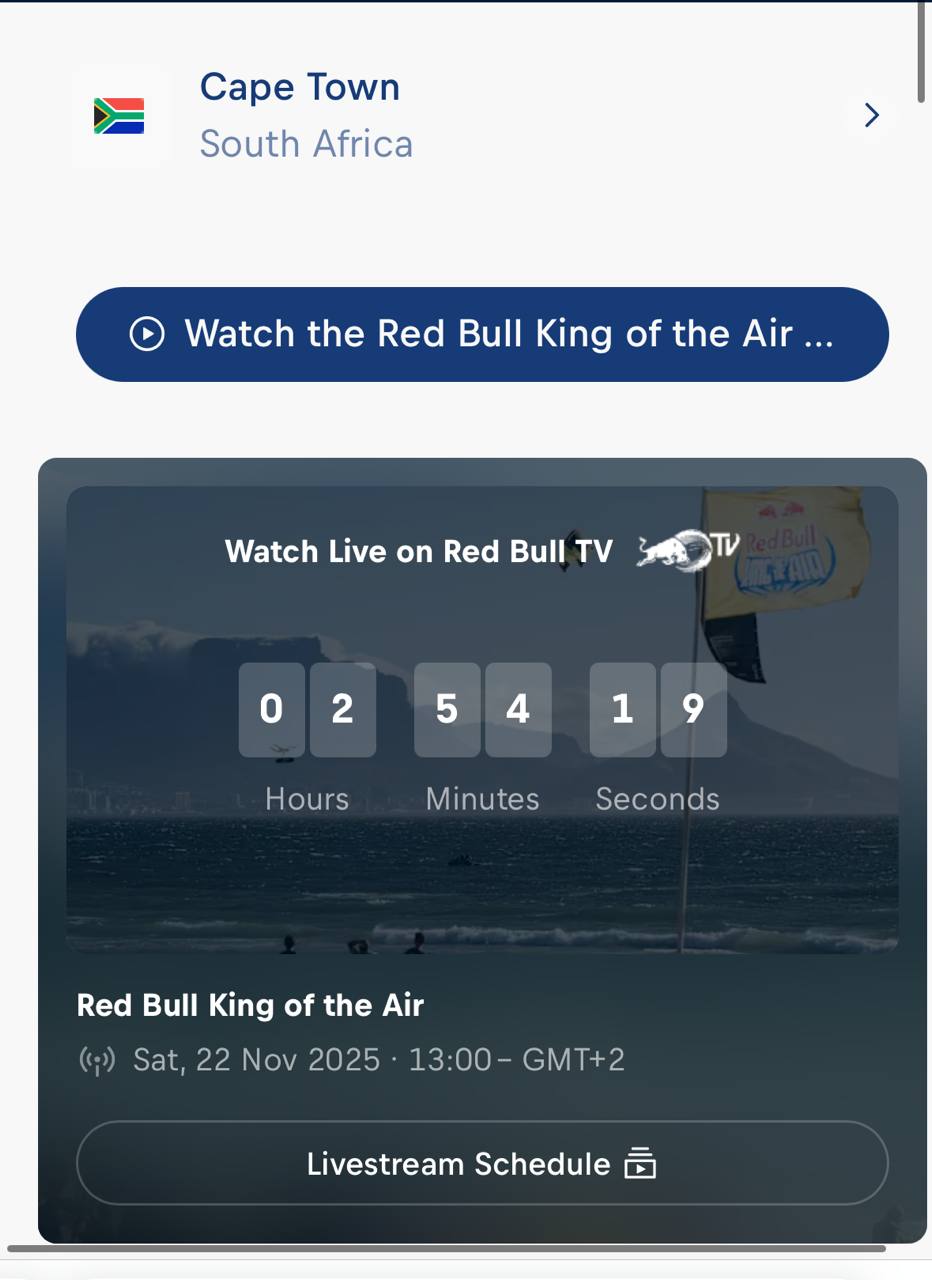
Task: Open the Cape Town South Africa location row
Action: point(480,115)
